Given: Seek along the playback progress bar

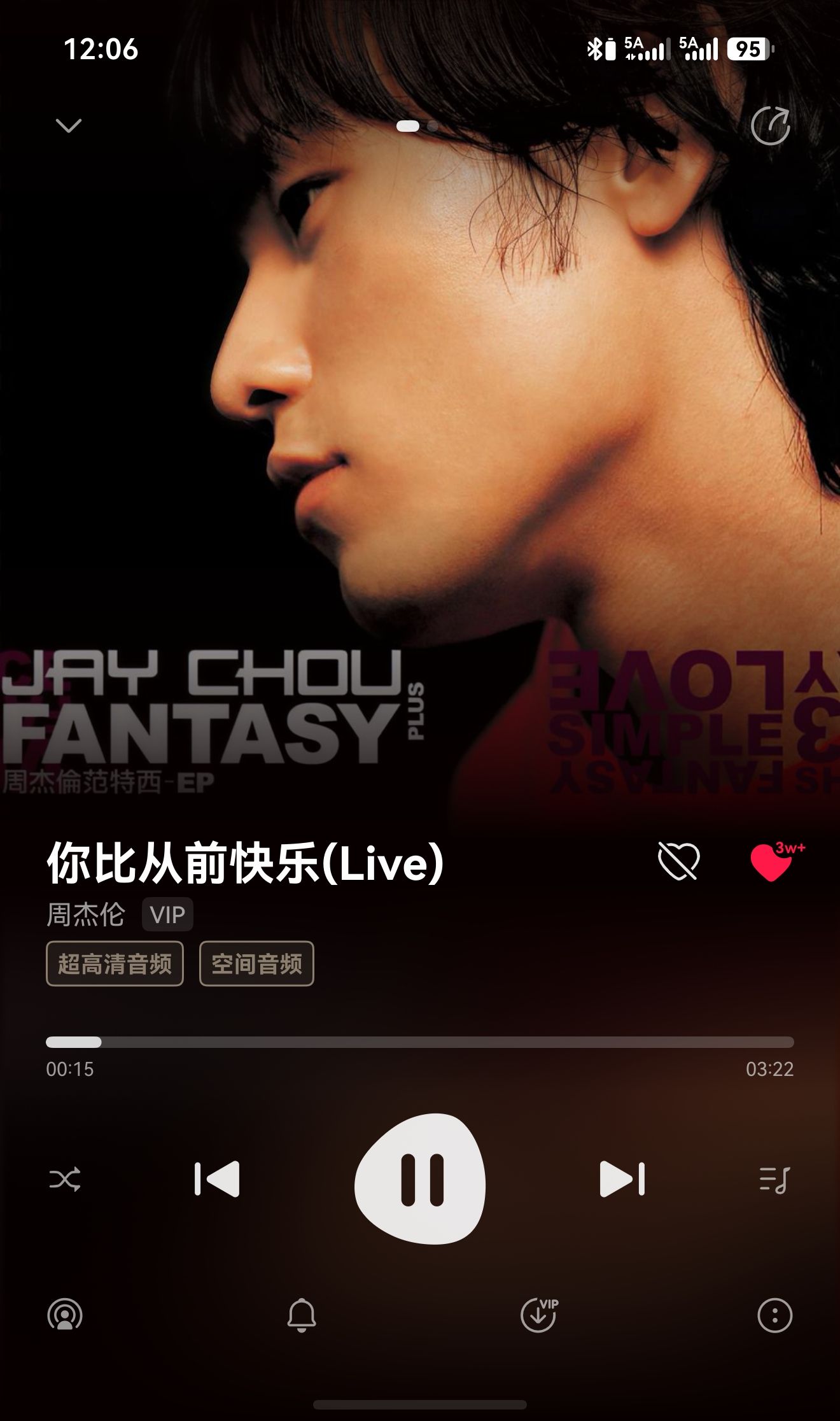Looking at the screenshot, I should (x=420, y=1042).
